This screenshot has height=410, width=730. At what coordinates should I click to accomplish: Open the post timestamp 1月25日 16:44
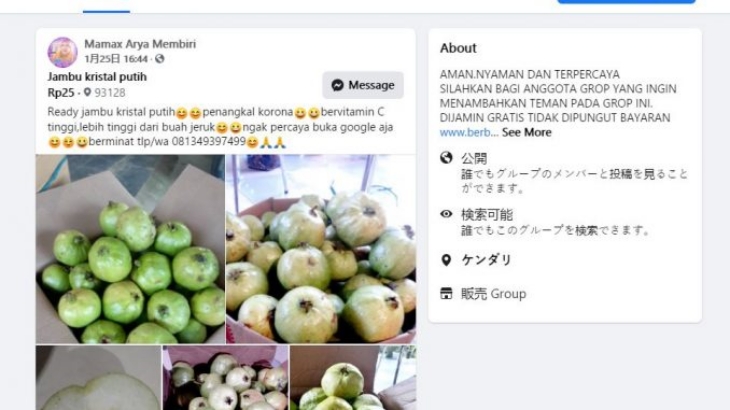(118, 59)
